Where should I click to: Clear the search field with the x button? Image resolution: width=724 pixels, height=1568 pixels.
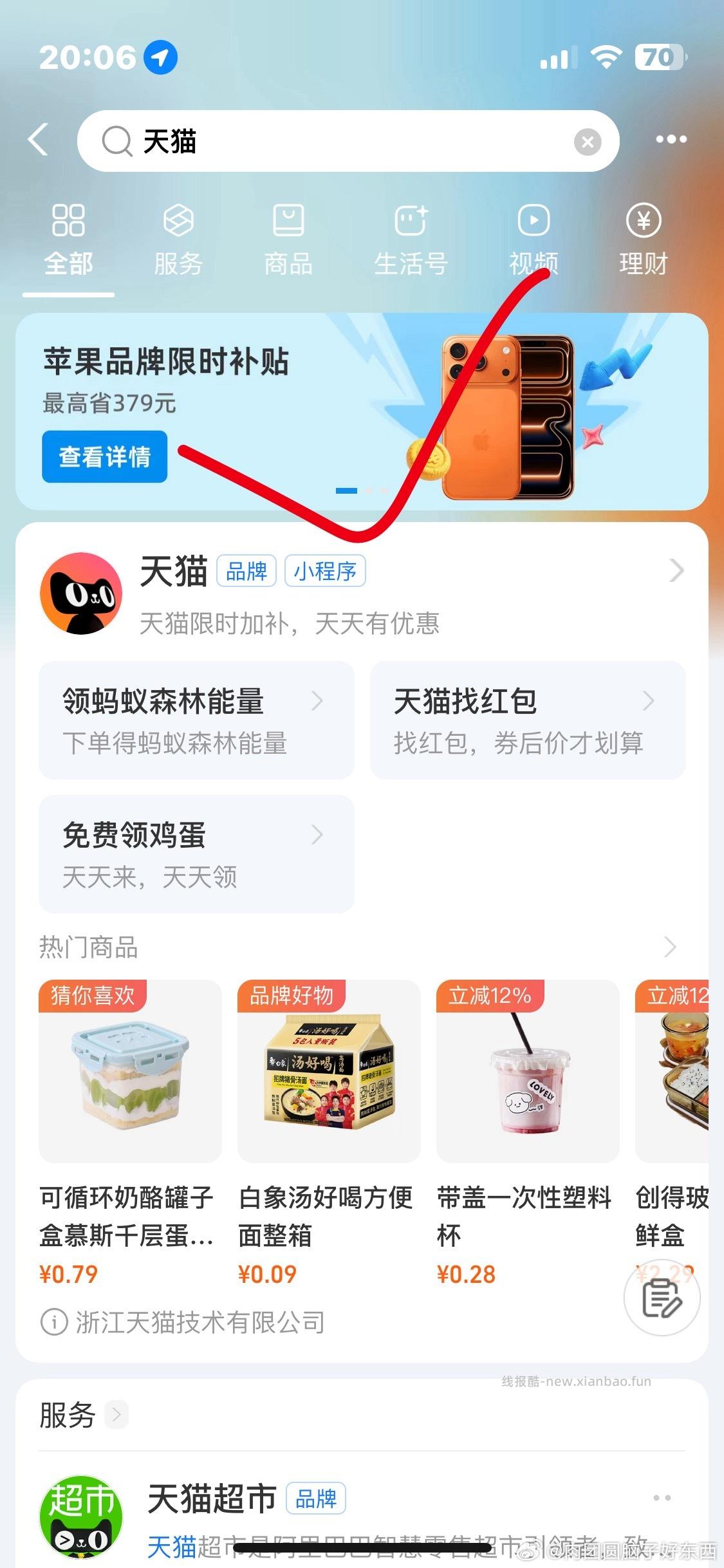586,140
